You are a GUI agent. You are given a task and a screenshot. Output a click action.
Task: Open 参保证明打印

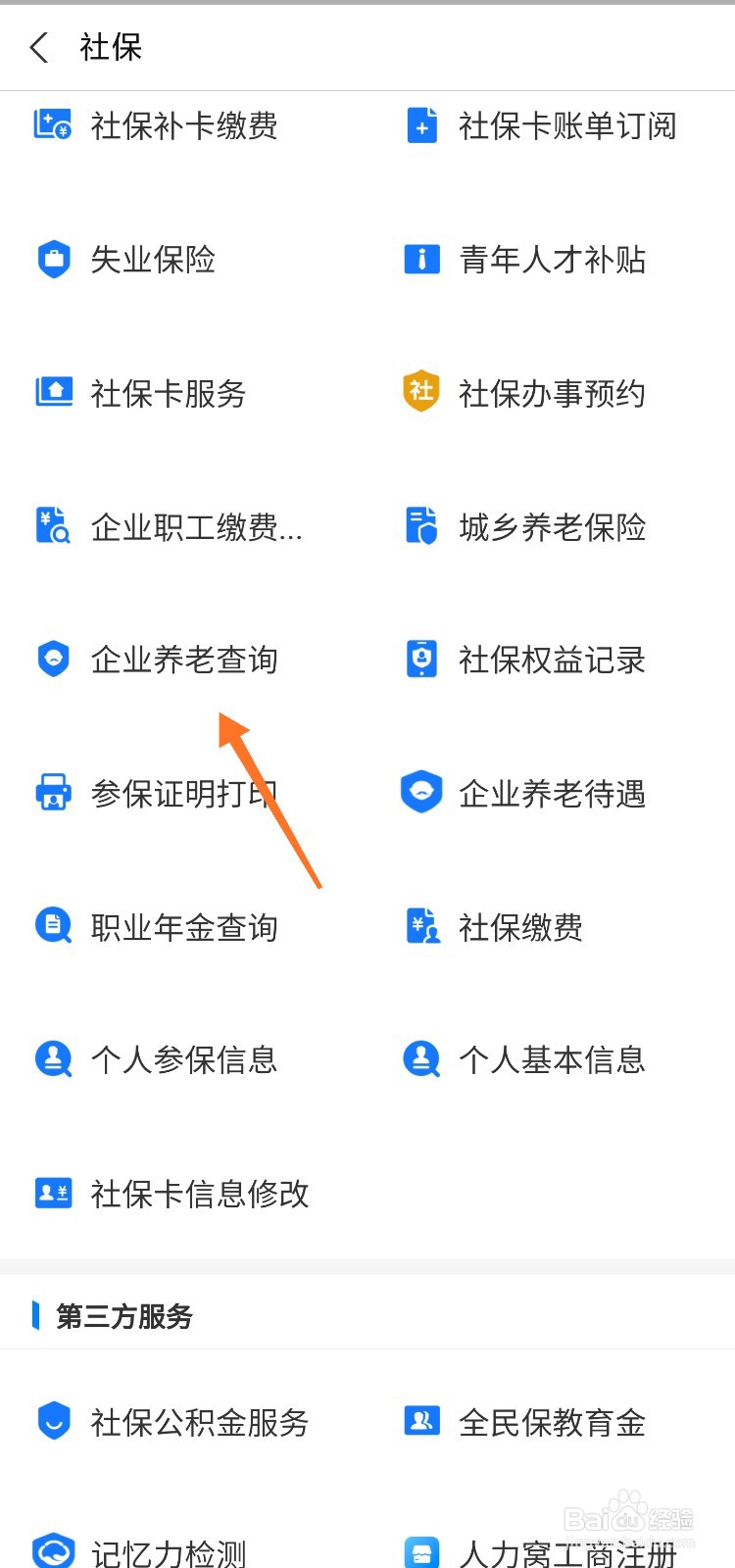coord(183,793)
